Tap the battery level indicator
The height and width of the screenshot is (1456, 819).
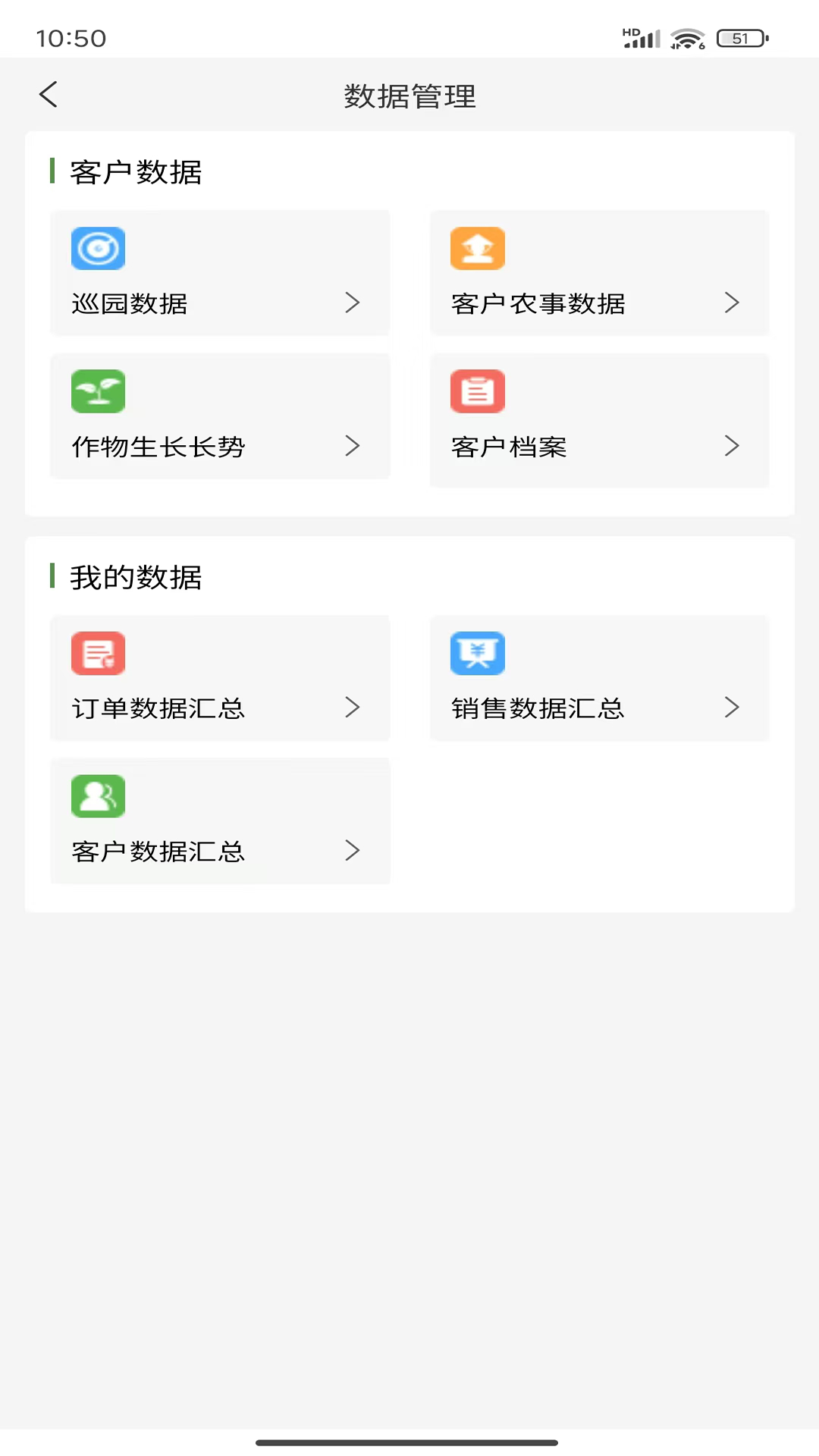point(739,38)
